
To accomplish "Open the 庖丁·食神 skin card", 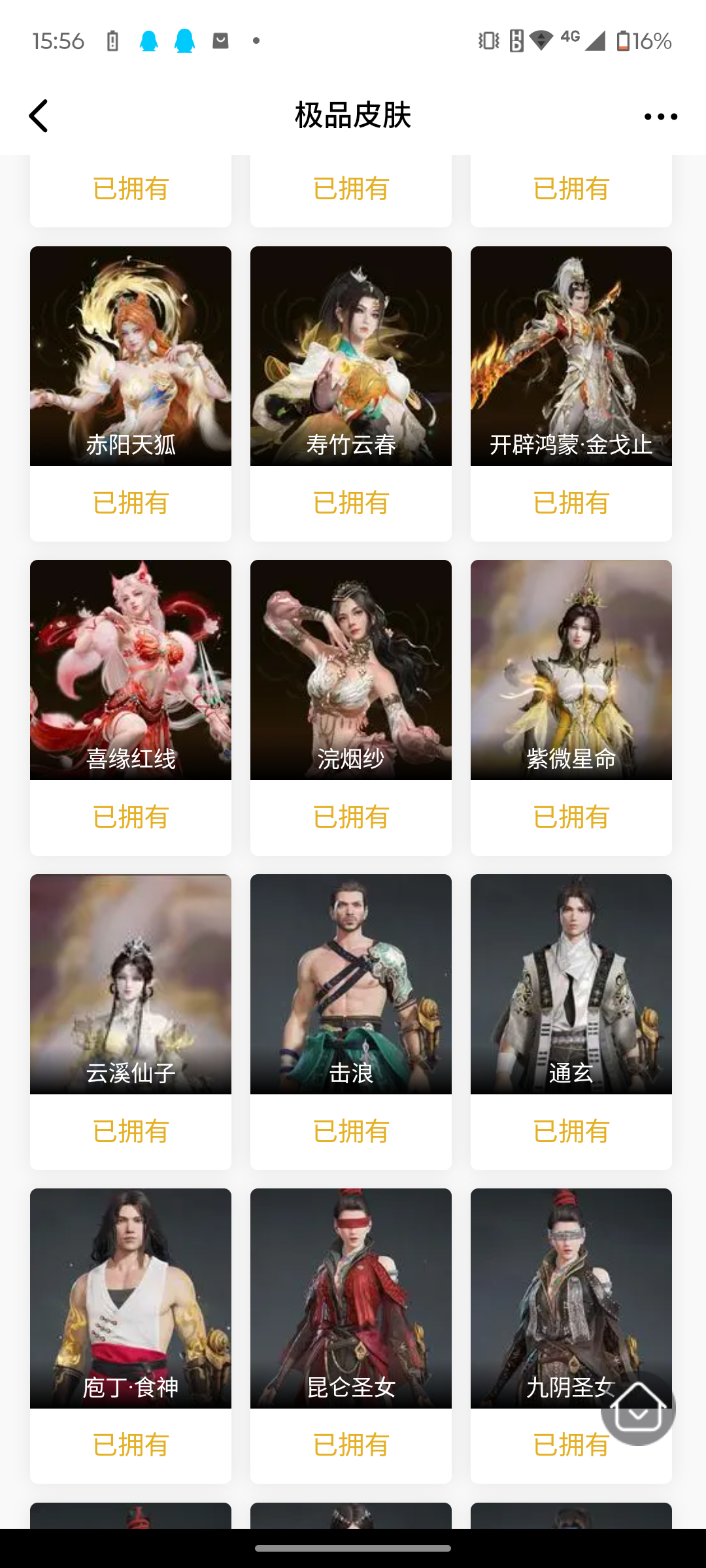I will coord(131,1298).
